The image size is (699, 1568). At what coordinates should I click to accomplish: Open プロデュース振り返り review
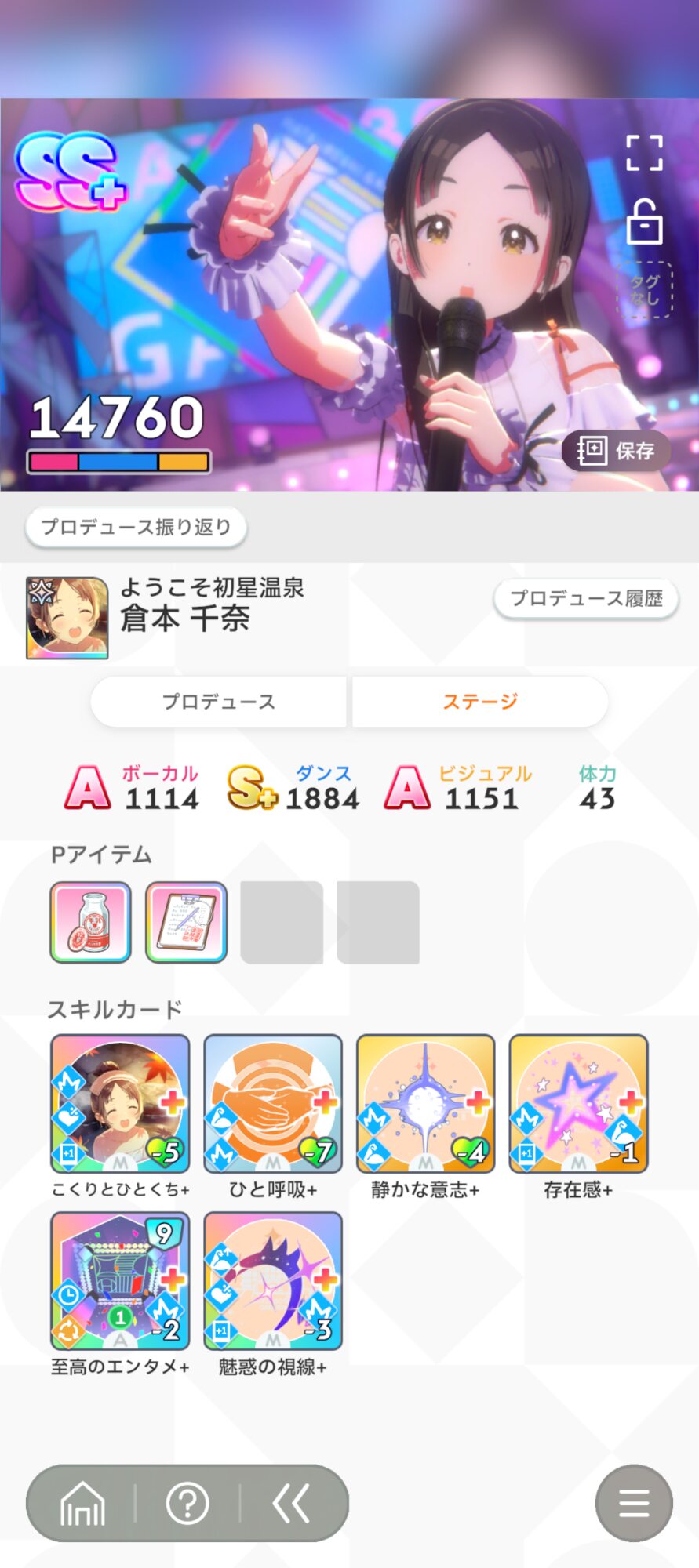point(136,527)
